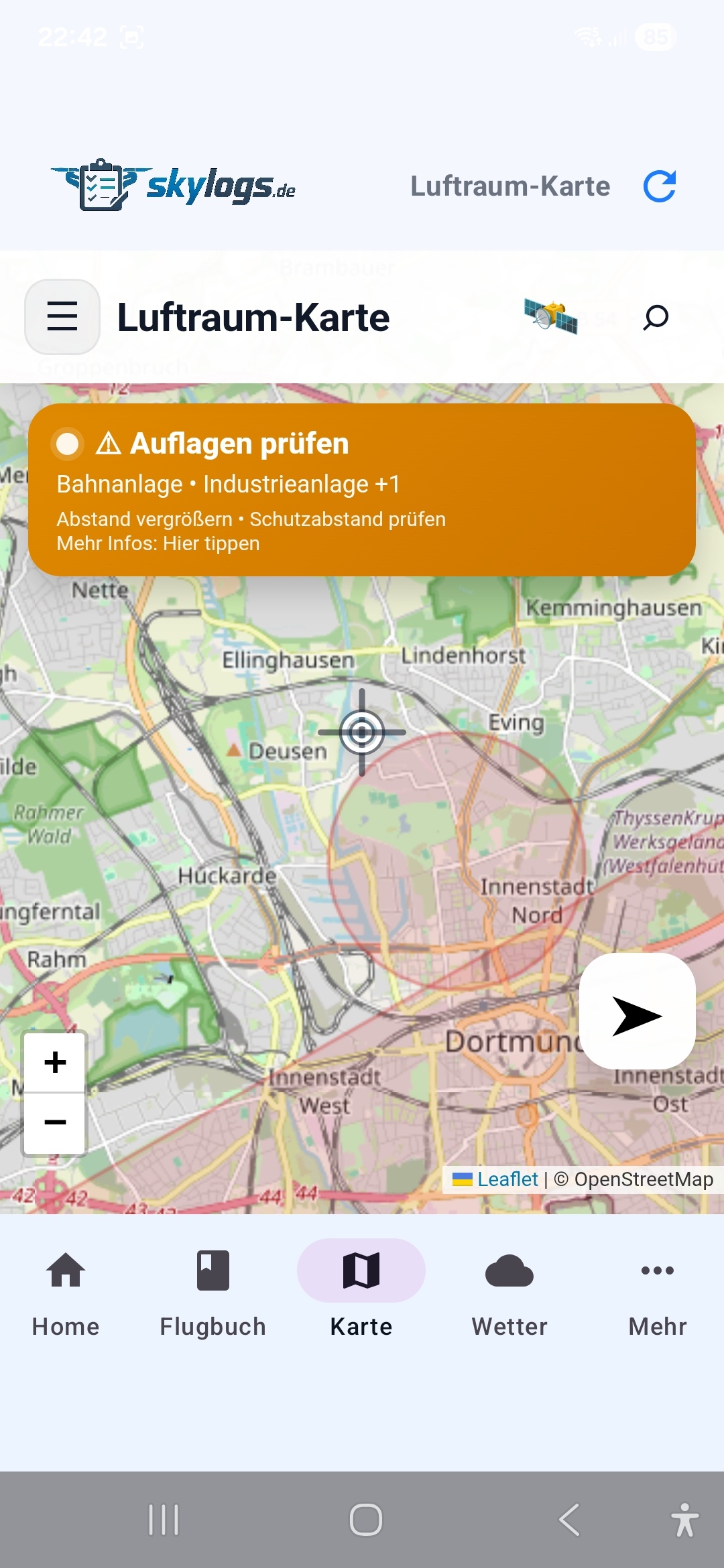The width and height of the screenshot is (724, 1568).
Task: Reload the airspace map with refresh icon
Action: pos(659,186)
